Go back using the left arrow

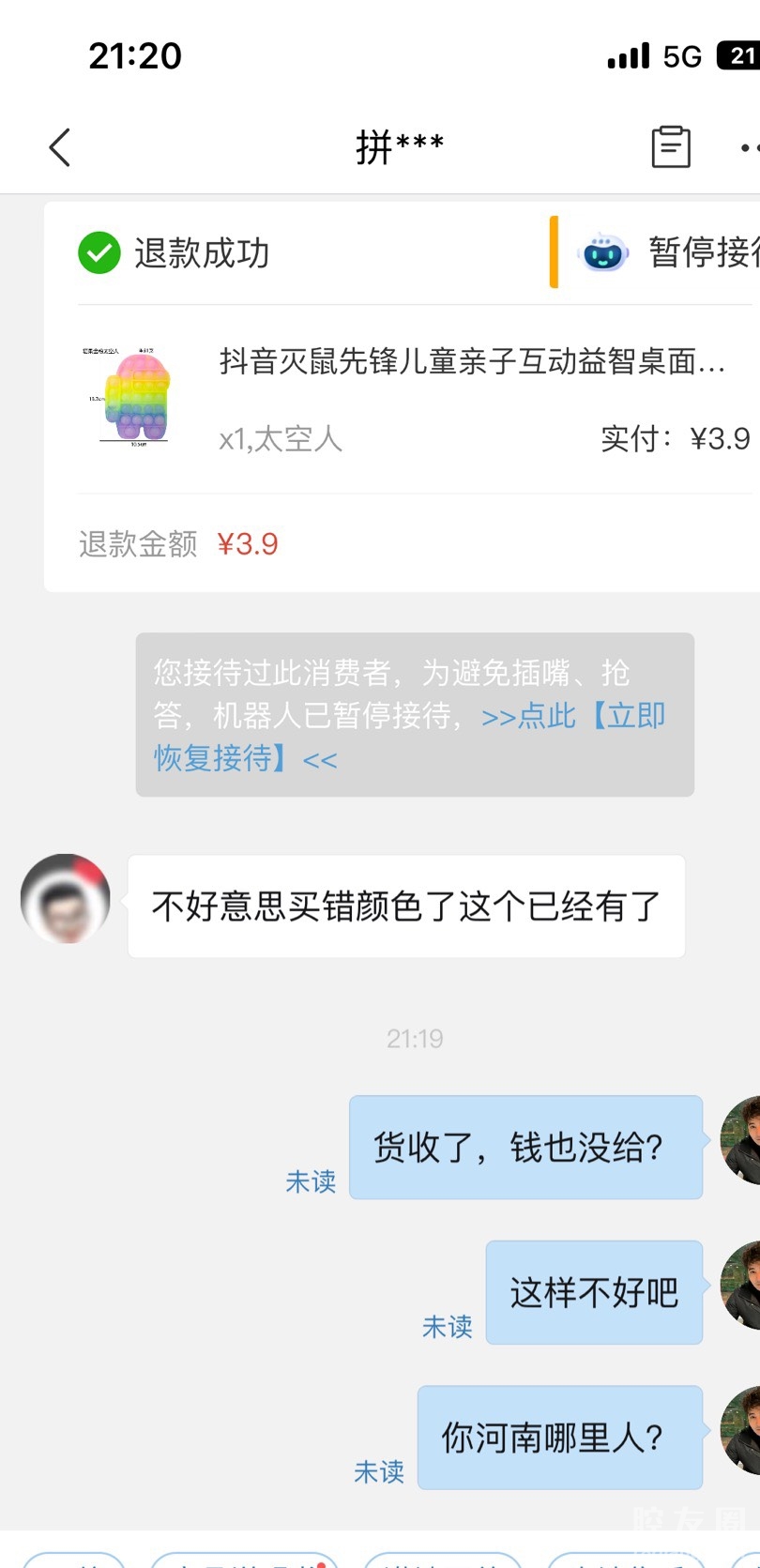pyautogui.click(x=60, y=147)
